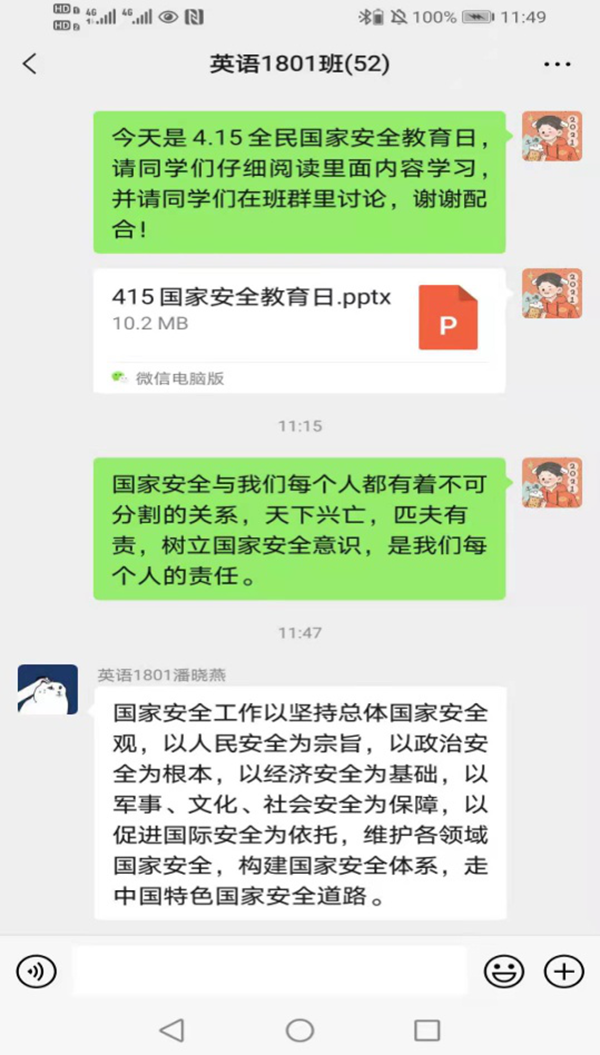Go to the system home screen

(x=300, y=1030)
